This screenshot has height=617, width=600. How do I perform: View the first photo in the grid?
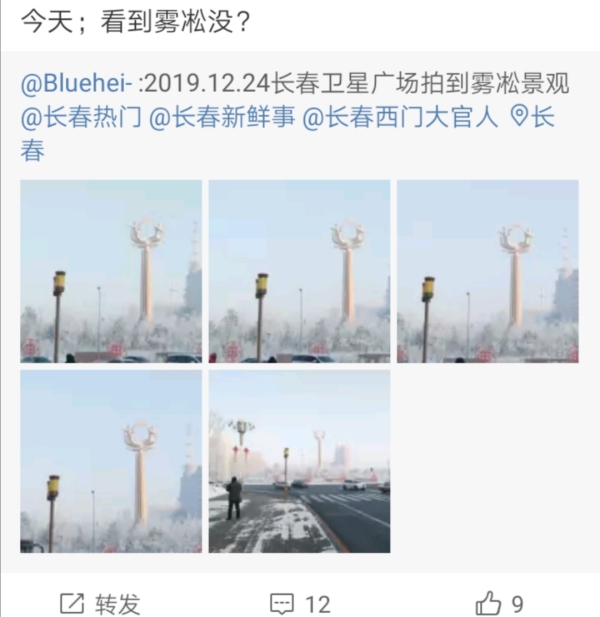pyautogui.click(x=111, y=271)
